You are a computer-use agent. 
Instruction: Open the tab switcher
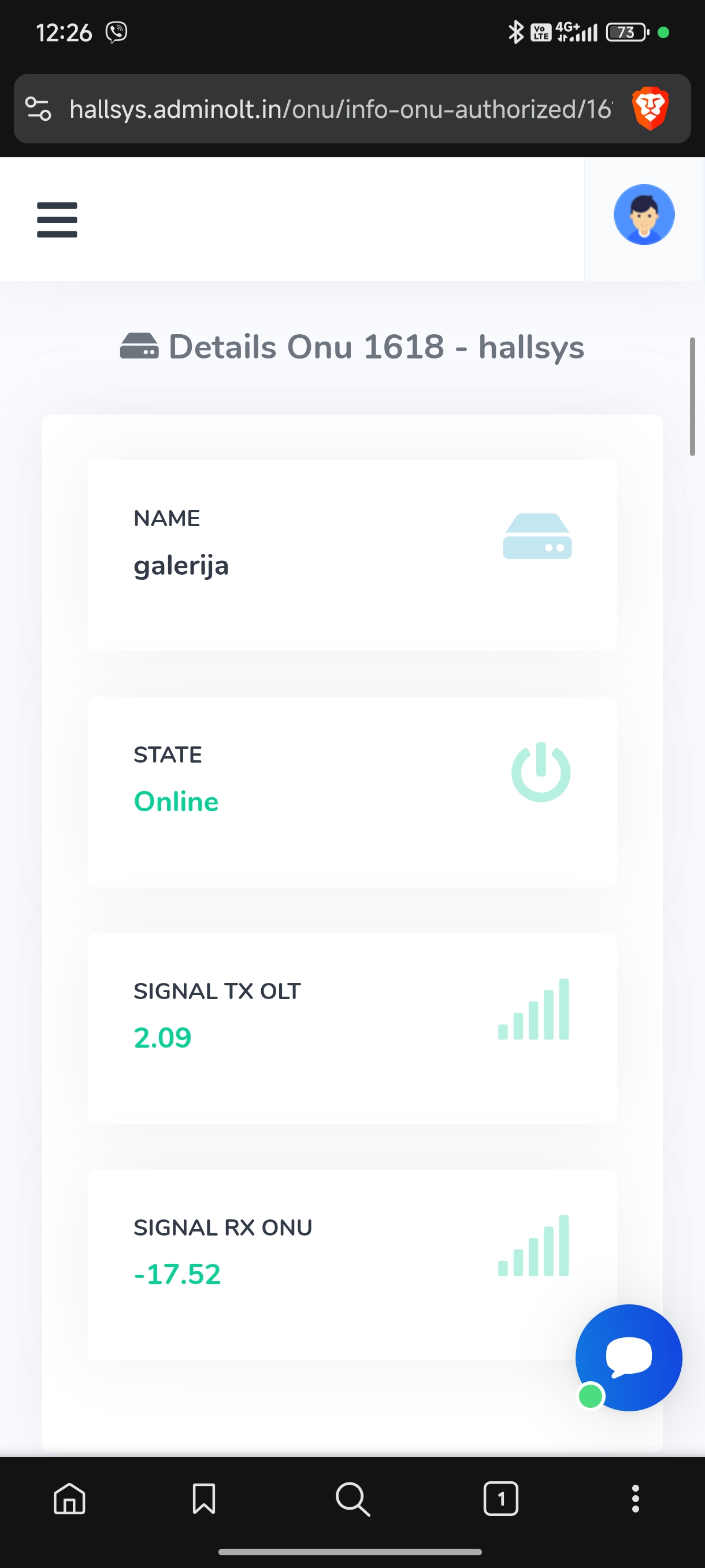[500, 1498]
